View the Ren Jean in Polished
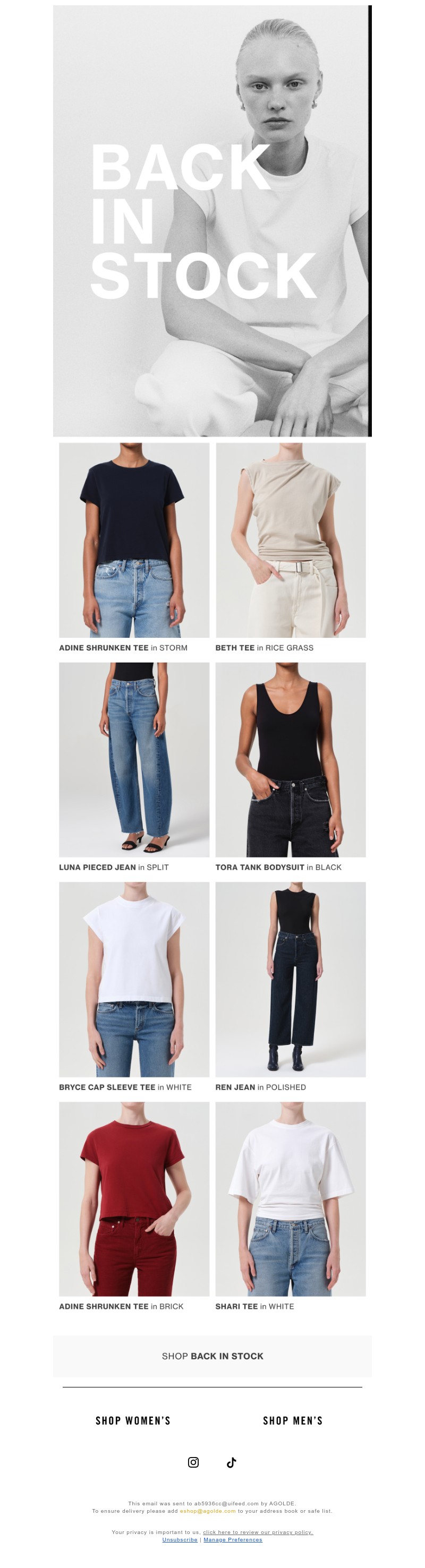 click(291, 979)
